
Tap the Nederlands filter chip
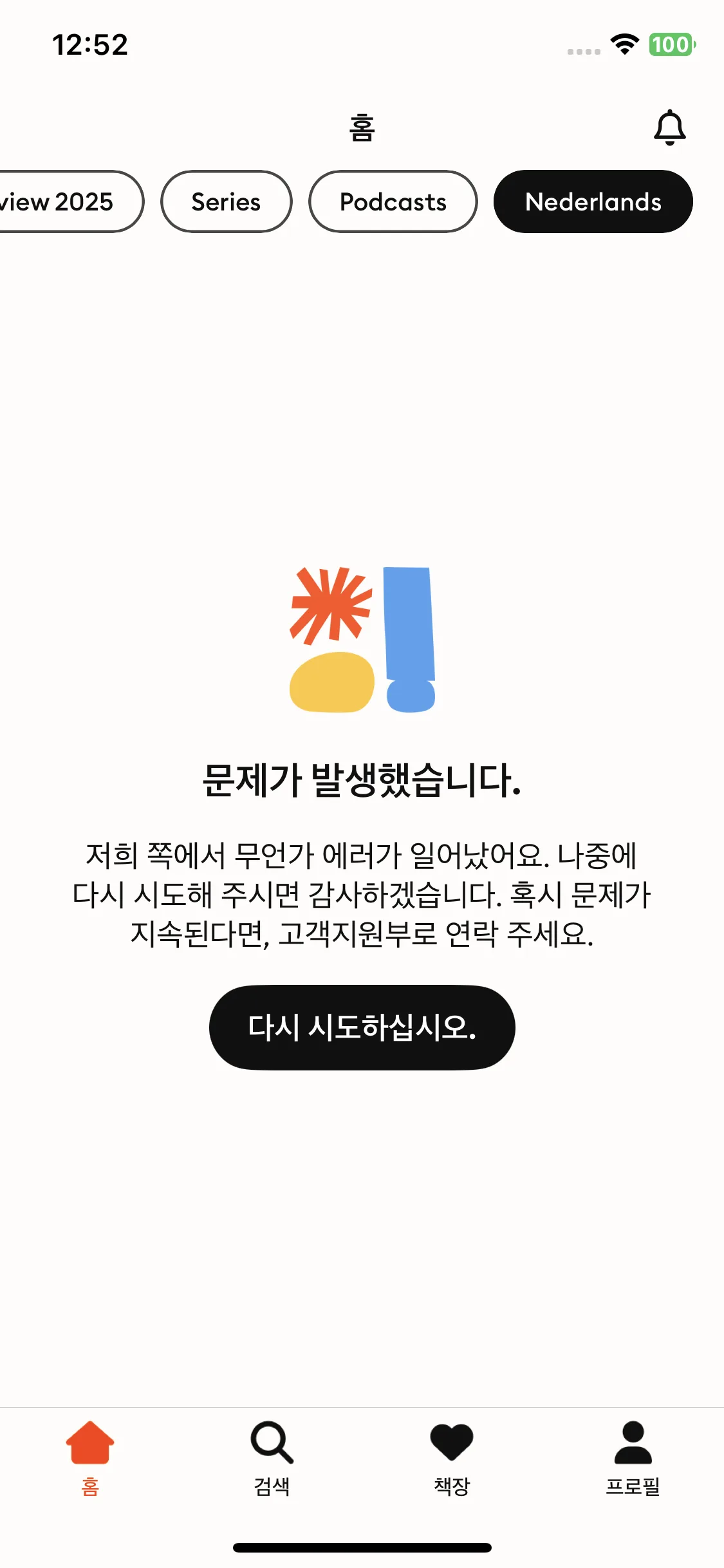tap(593, 201)
